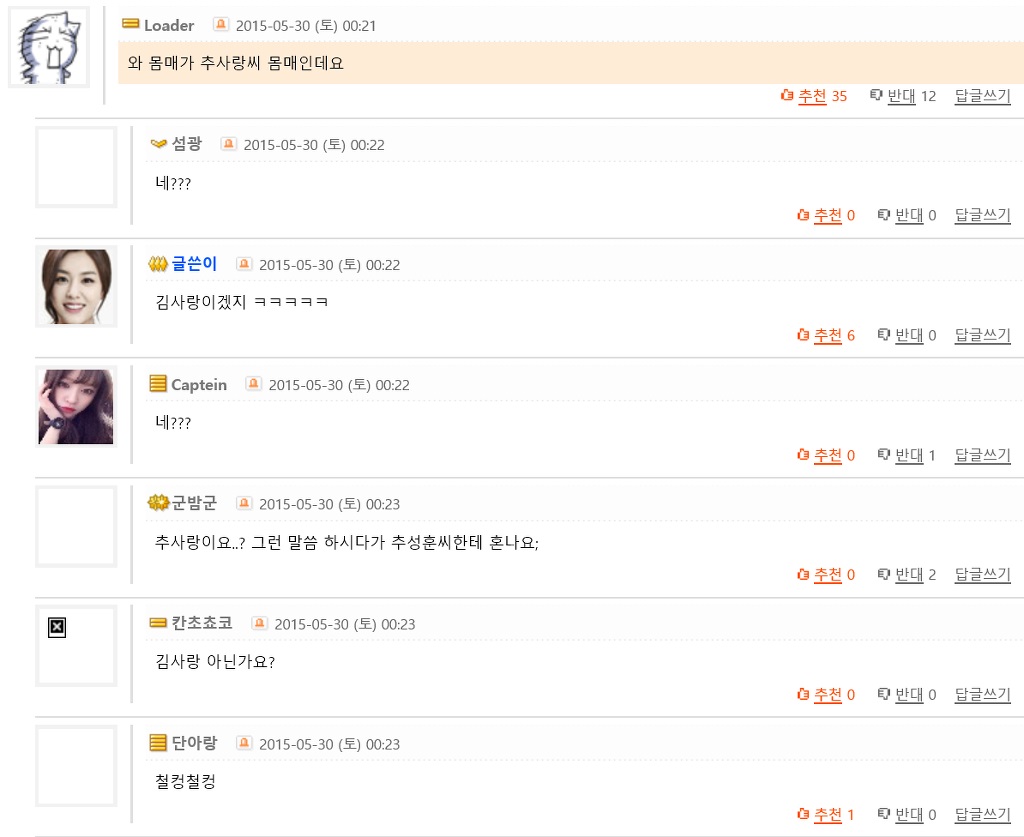Recommend Loader's comment with 추천
The width and height of the screenshot is (1024, 837).
click(x=812, y=96)
